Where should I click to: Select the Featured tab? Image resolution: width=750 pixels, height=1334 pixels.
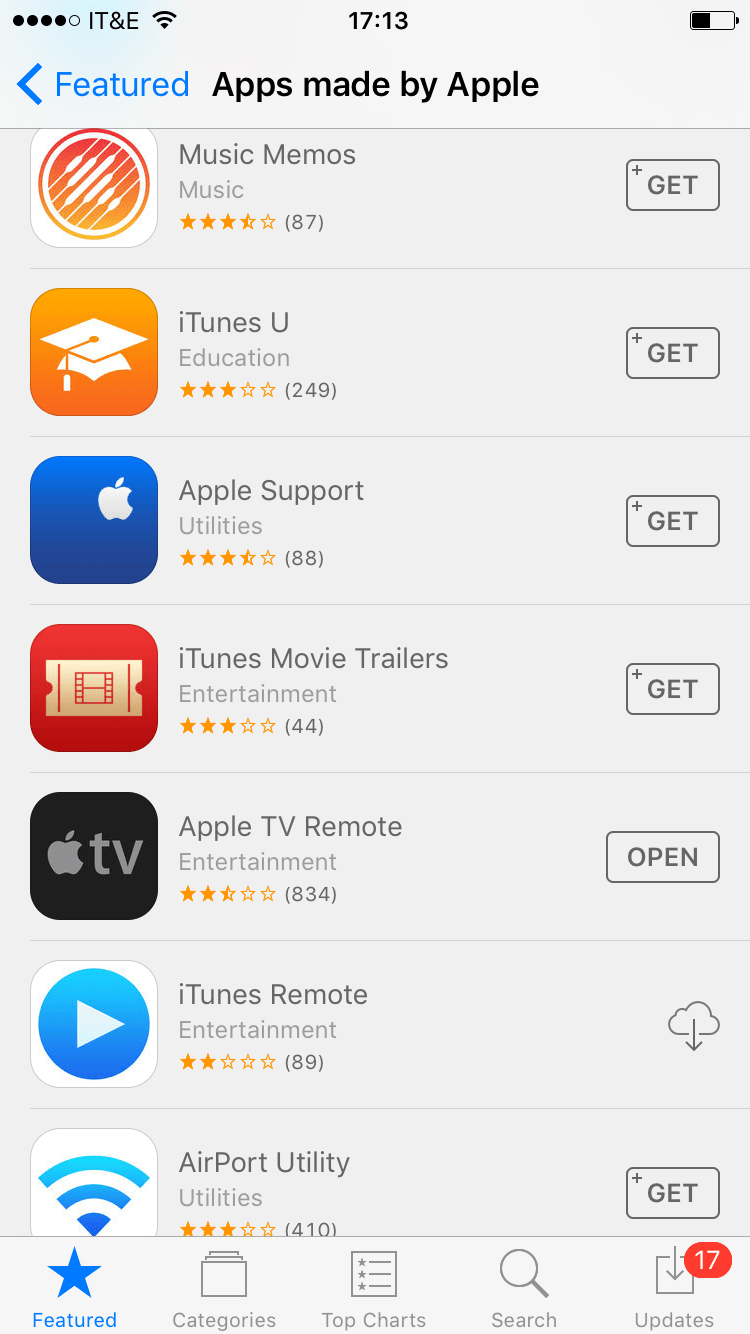75,1288
